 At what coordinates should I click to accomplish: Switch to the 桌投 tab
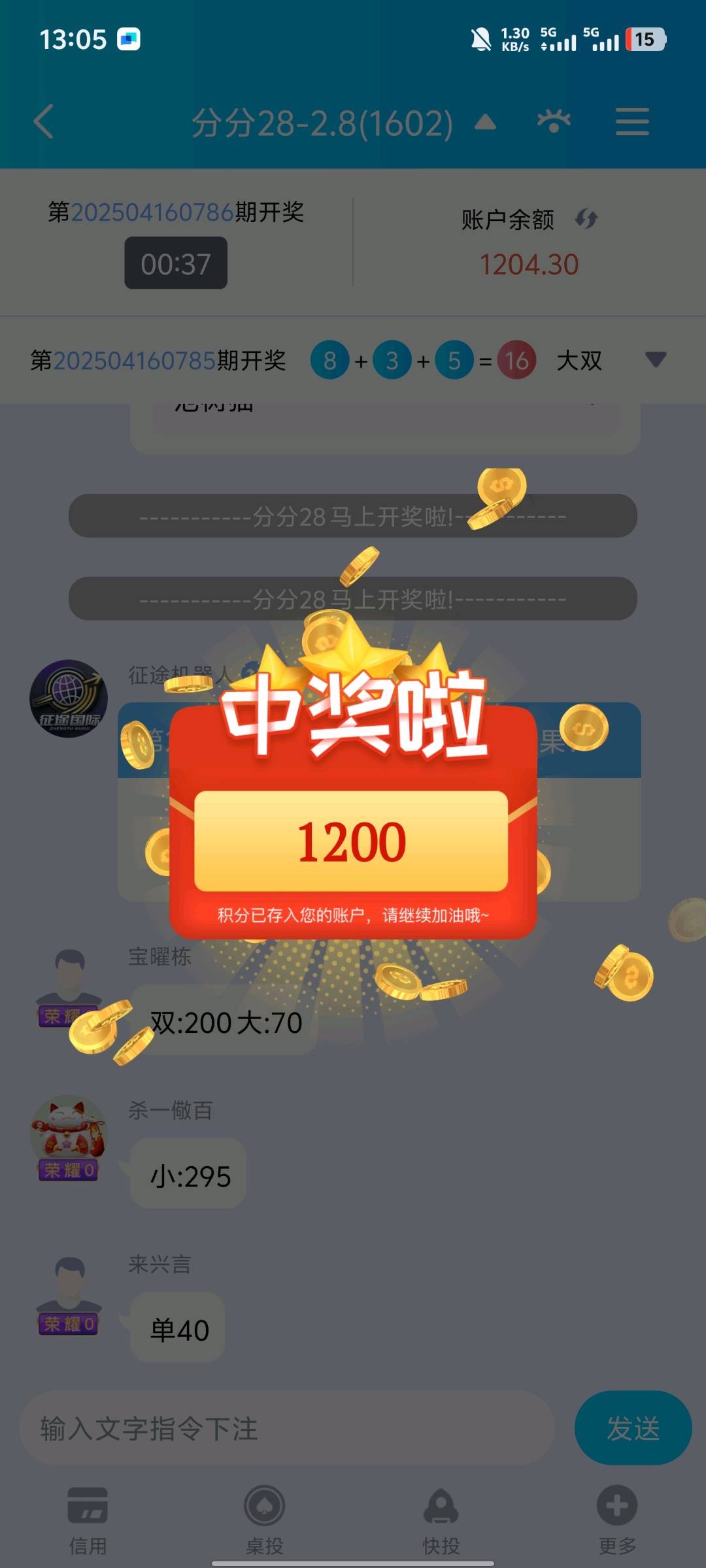pos(264,1519)
